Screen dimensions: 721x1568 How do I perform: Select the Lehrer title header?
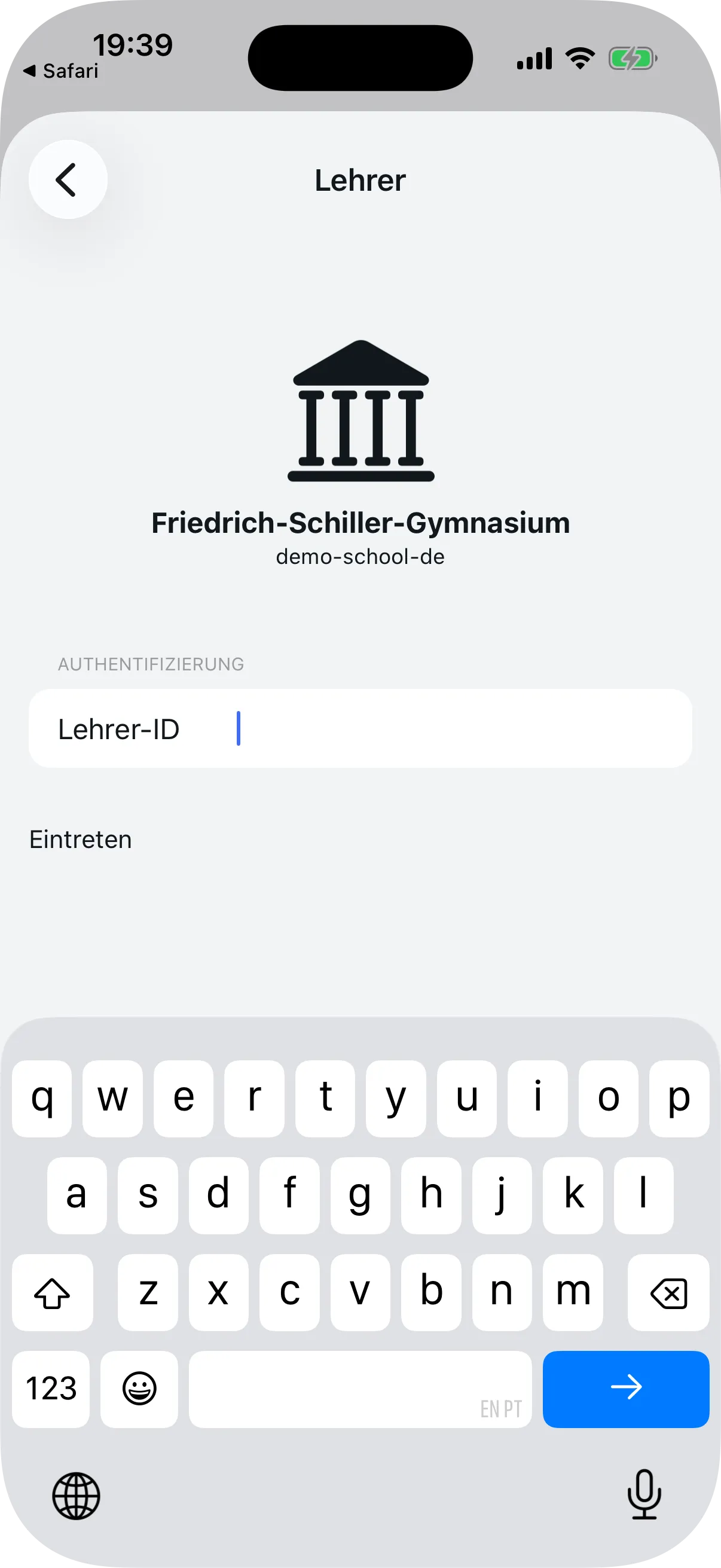coord(360,180)
